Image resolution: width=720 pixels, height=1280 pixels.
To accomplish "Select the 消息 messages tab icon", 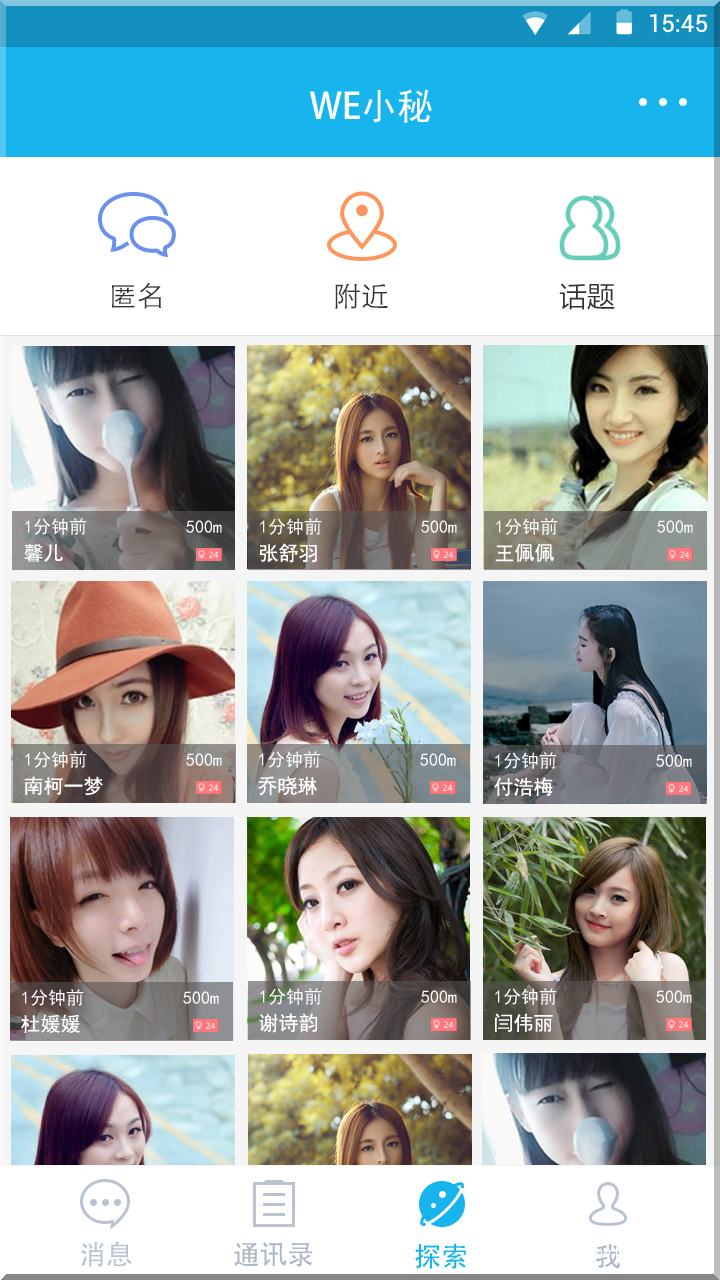I will (106, 1207).
